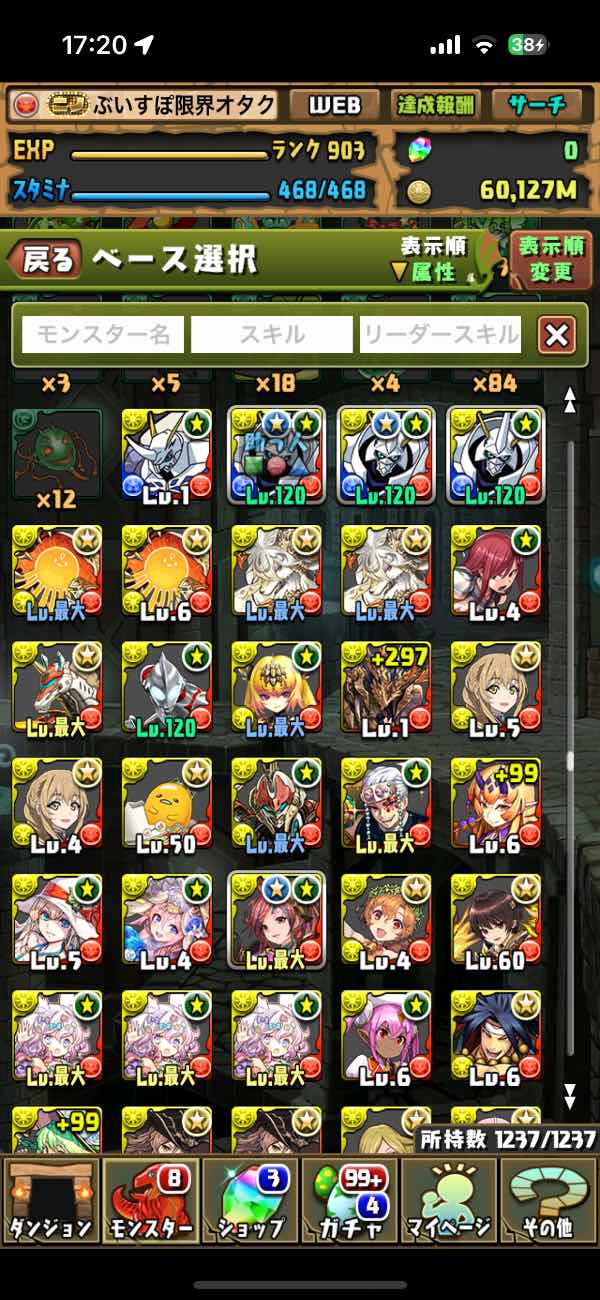The height and width of the screenshot is (1300, 600).
Task: Tap the 戻る back button
Action: [45, 261]
